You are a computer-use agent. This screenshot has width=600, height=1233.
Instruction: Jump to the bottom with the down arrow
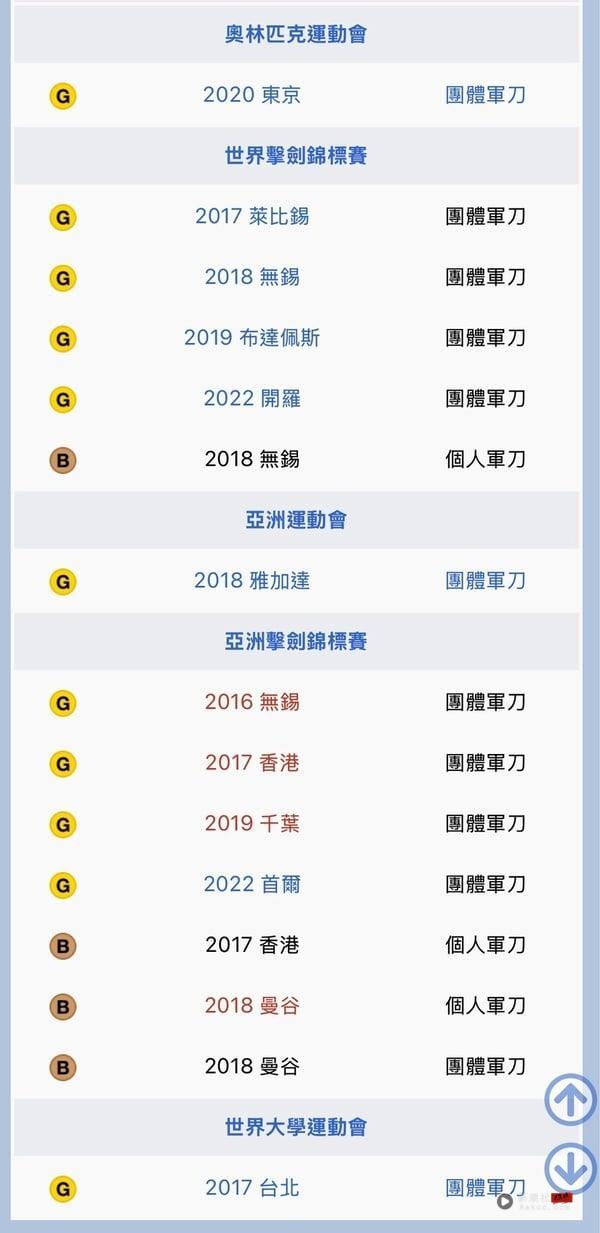tap(570, 1168)
